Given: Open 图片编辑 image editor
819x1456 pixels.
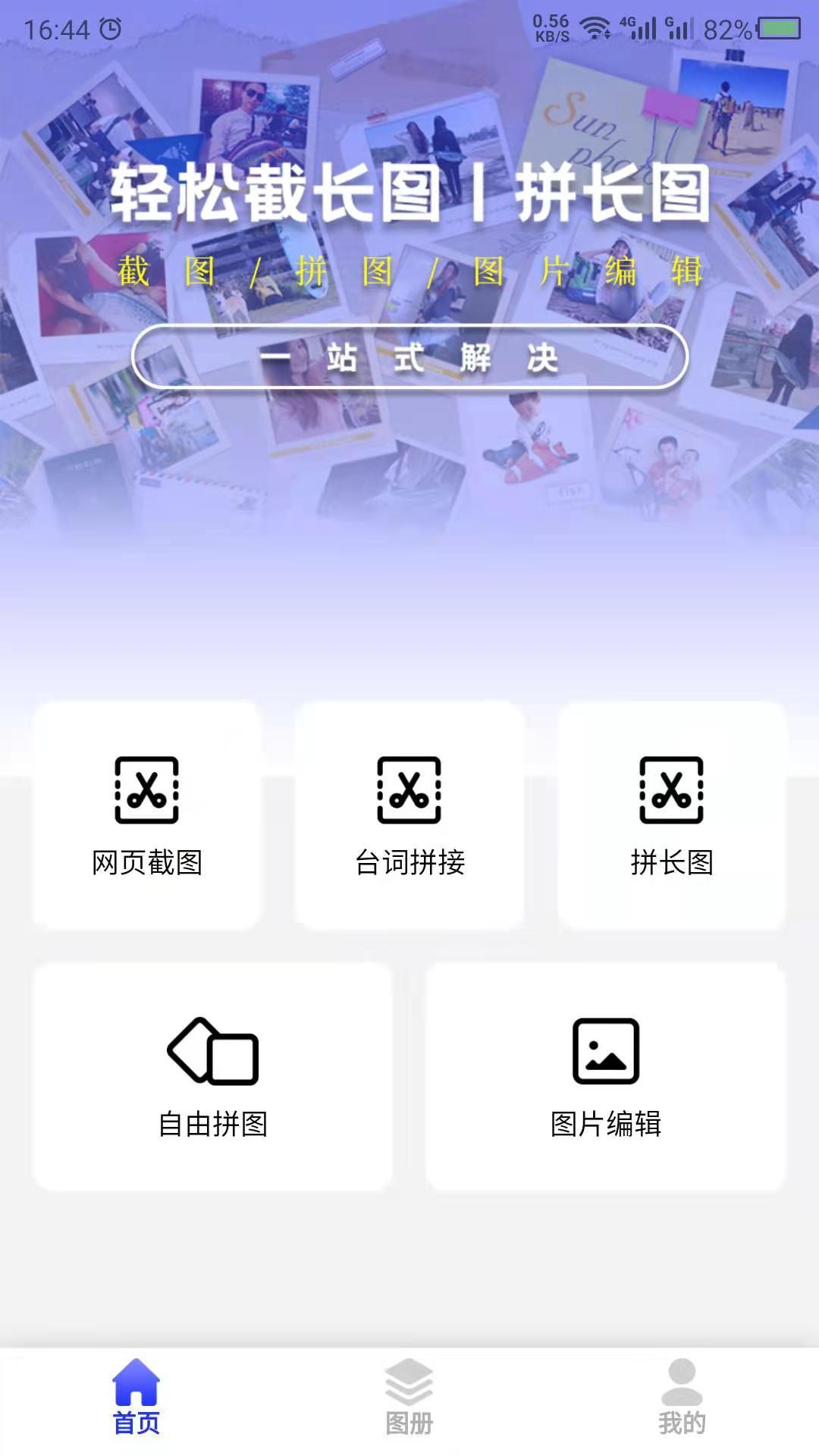Looking at the screenshot, I should pos(606,1077).
